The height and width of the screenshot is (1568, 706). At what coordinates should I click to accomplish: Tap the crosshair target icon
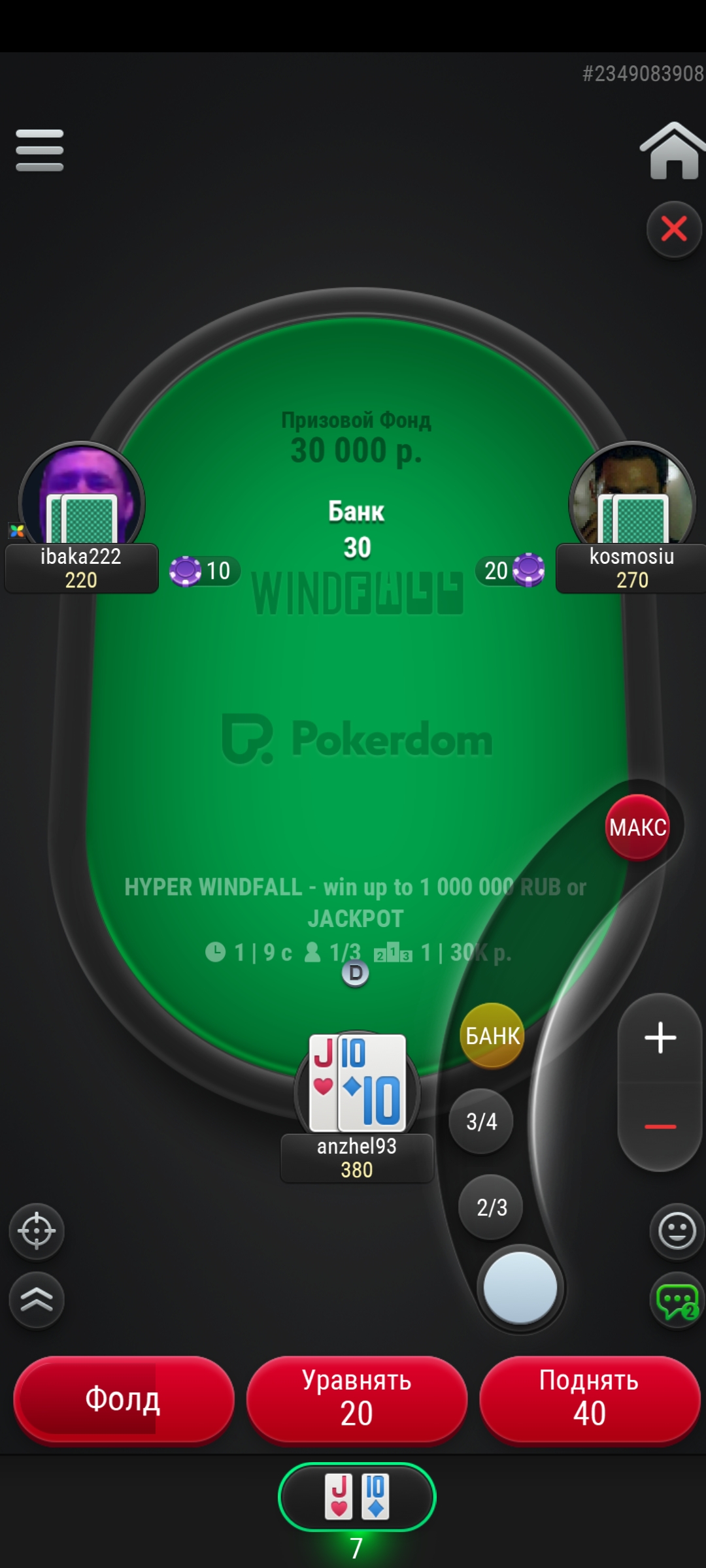click(x=37, y=1231)
